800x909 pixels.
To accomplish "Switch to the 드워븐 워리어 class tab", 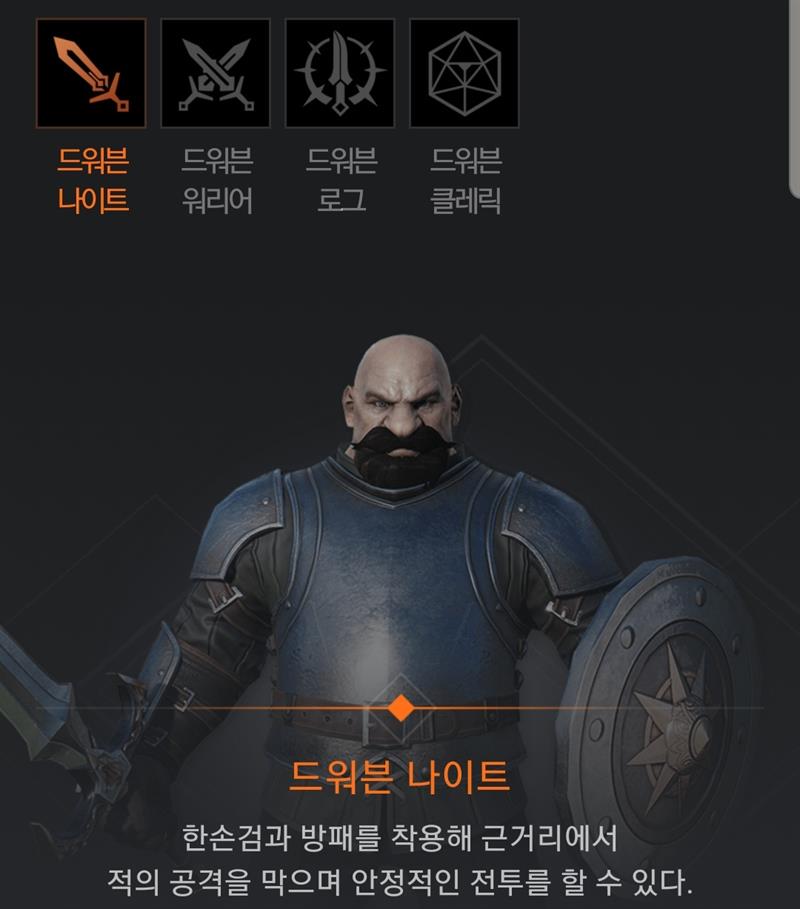I will [x=215, y=74].
